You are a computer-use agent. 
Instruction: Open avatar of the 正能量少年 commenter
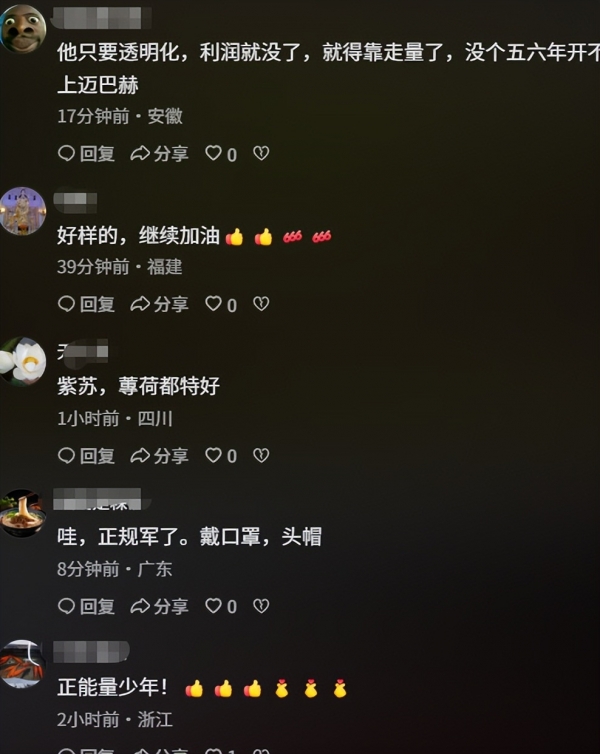(x=22, y=664)
